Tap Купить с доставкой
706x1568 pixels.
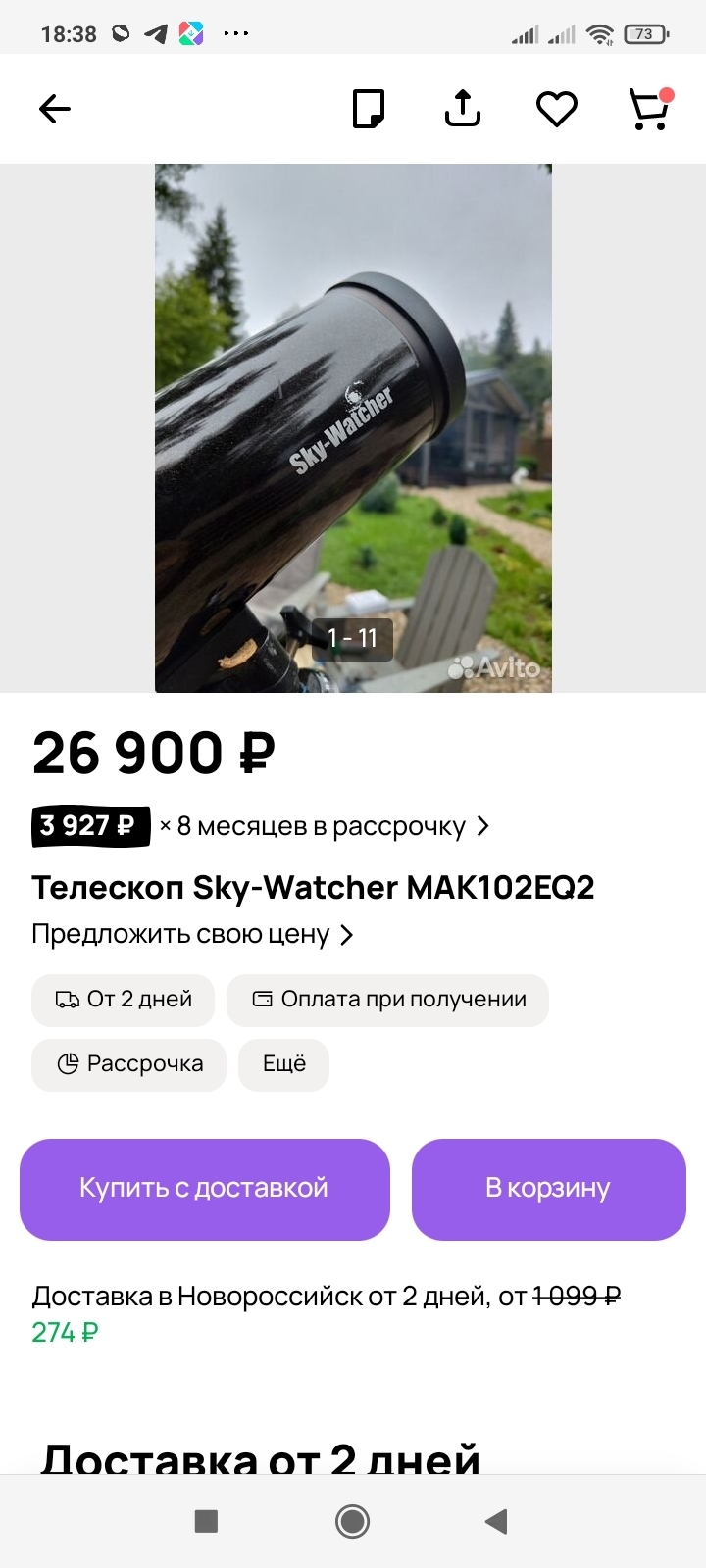click(205, 1189)
